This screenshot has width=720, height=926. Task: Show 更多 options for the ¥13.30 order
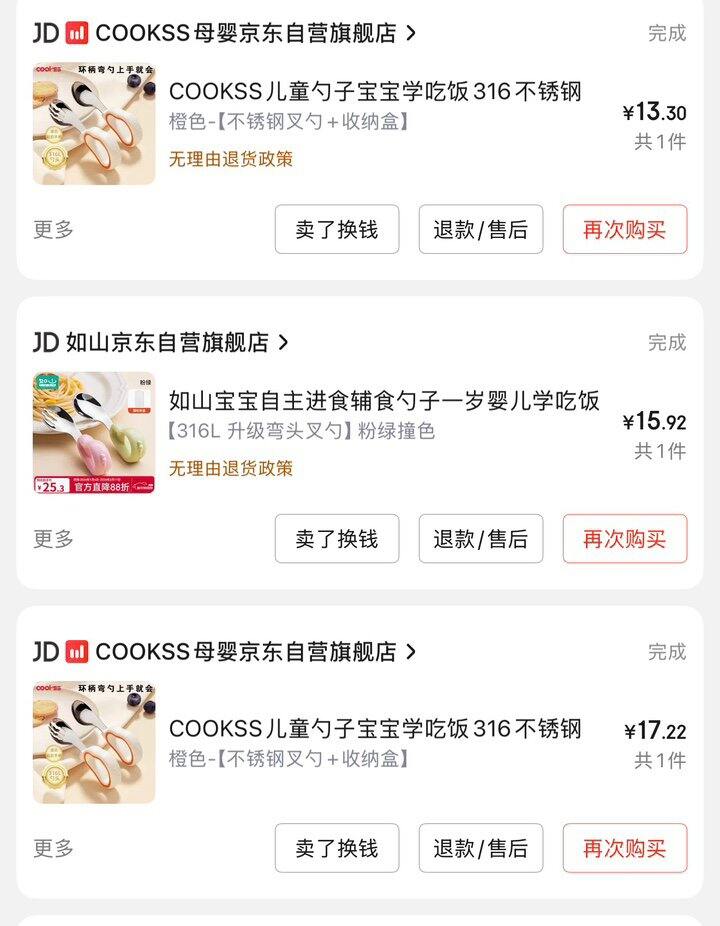click(x=54, y=229)
